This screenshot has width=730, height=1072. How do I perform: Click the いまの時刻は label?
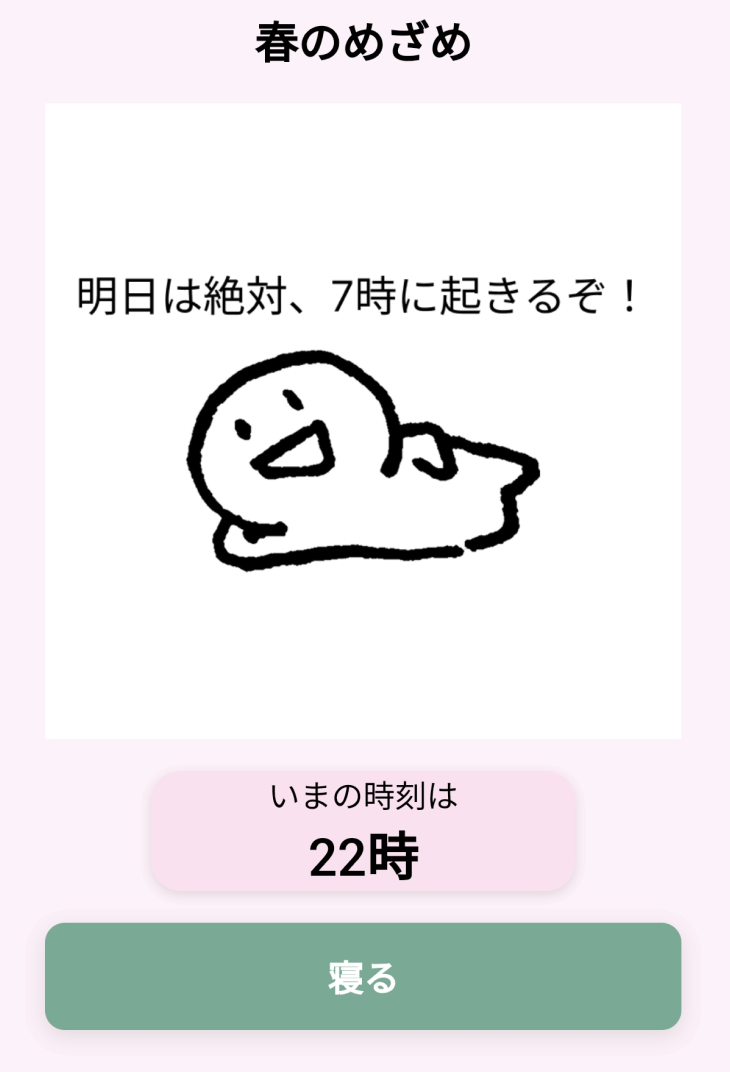point(364,798)
